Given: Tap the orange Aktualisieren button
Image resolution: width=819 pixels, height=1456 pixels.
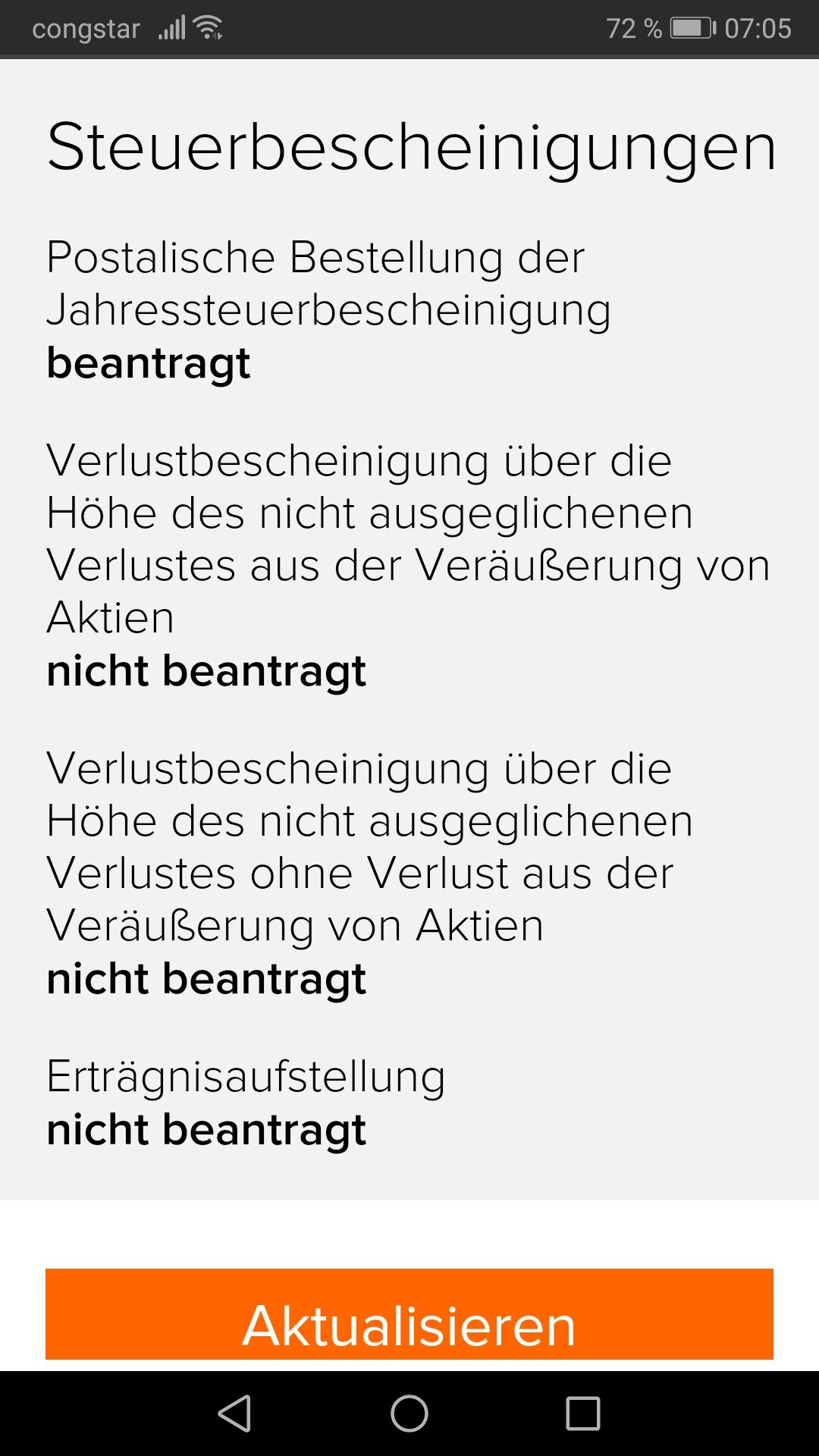Looking at the screenshot, I should tap(409, 1315).
